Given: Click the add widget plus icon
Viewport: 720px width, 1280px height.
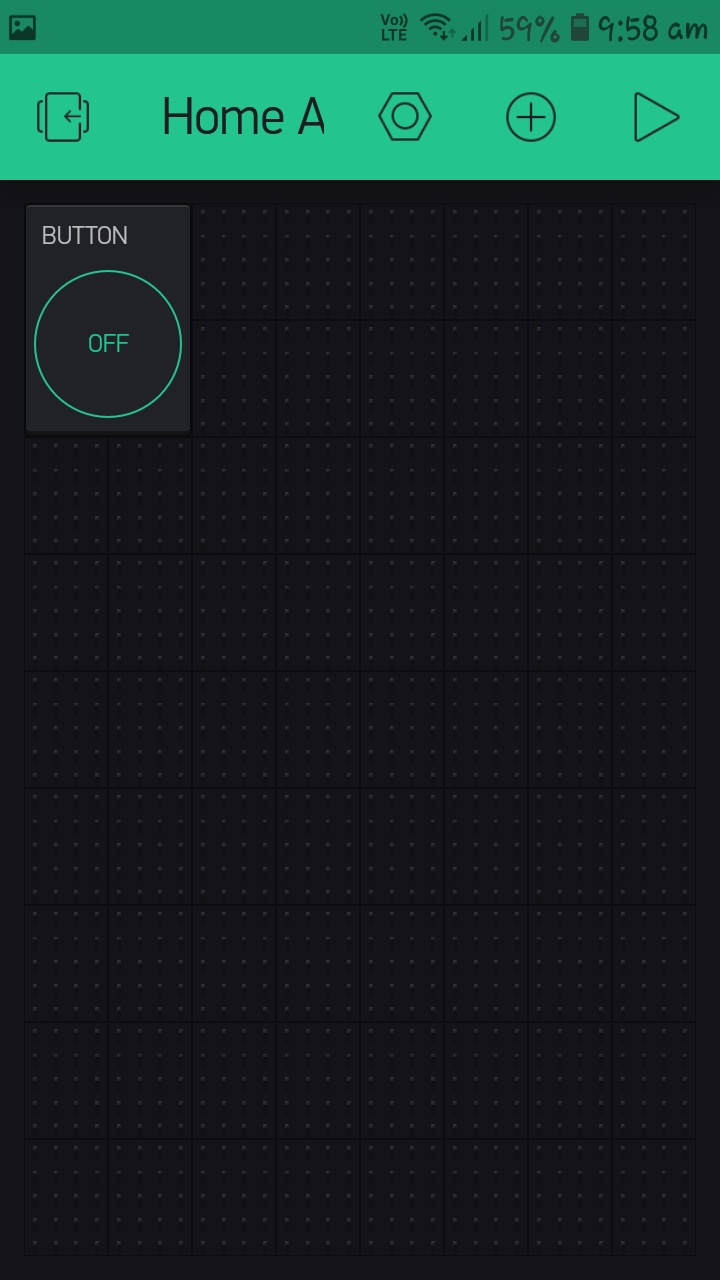Looking at the screenshot, I should click(x=531, y=116).
